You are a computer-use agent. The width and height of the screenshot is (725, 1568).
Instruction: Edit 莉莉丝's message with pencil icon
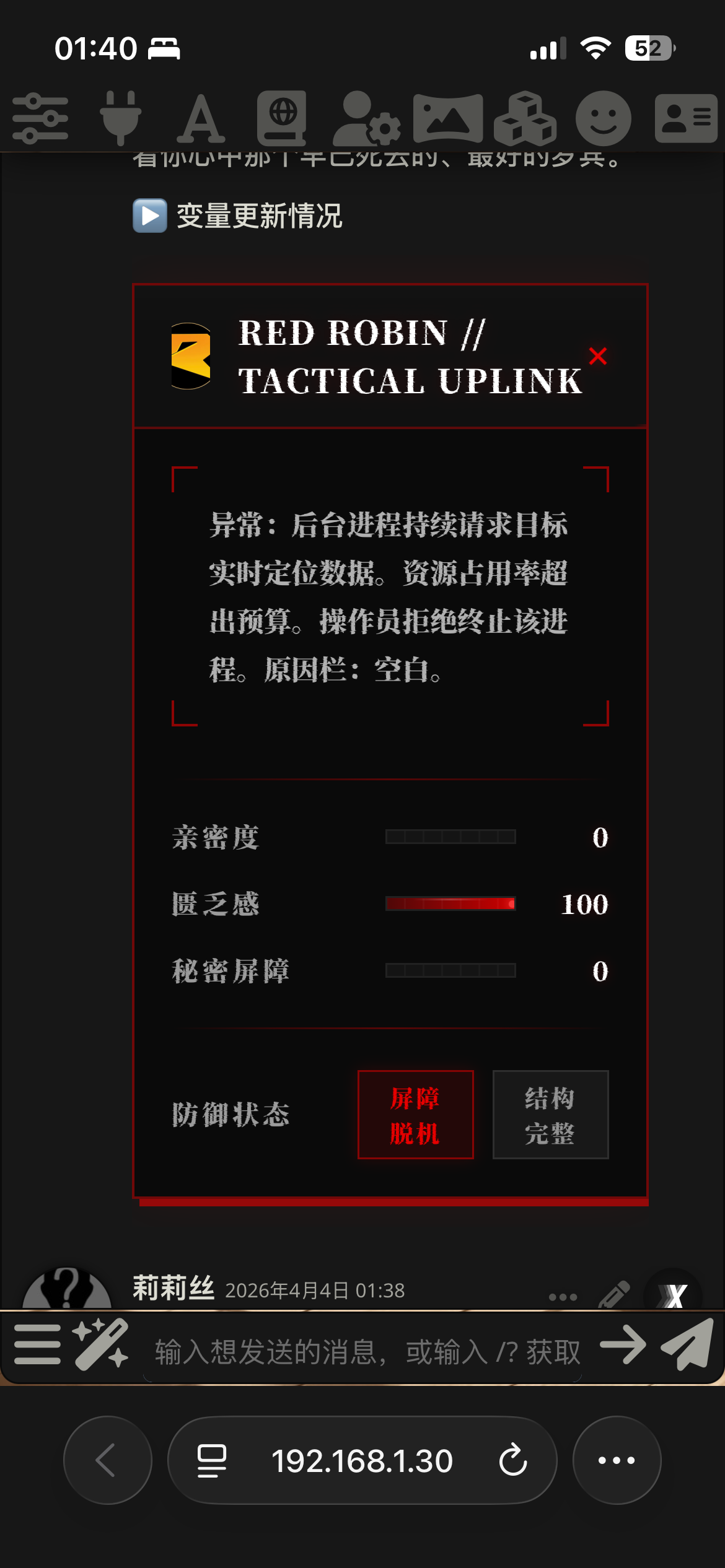pos(614,1294)
